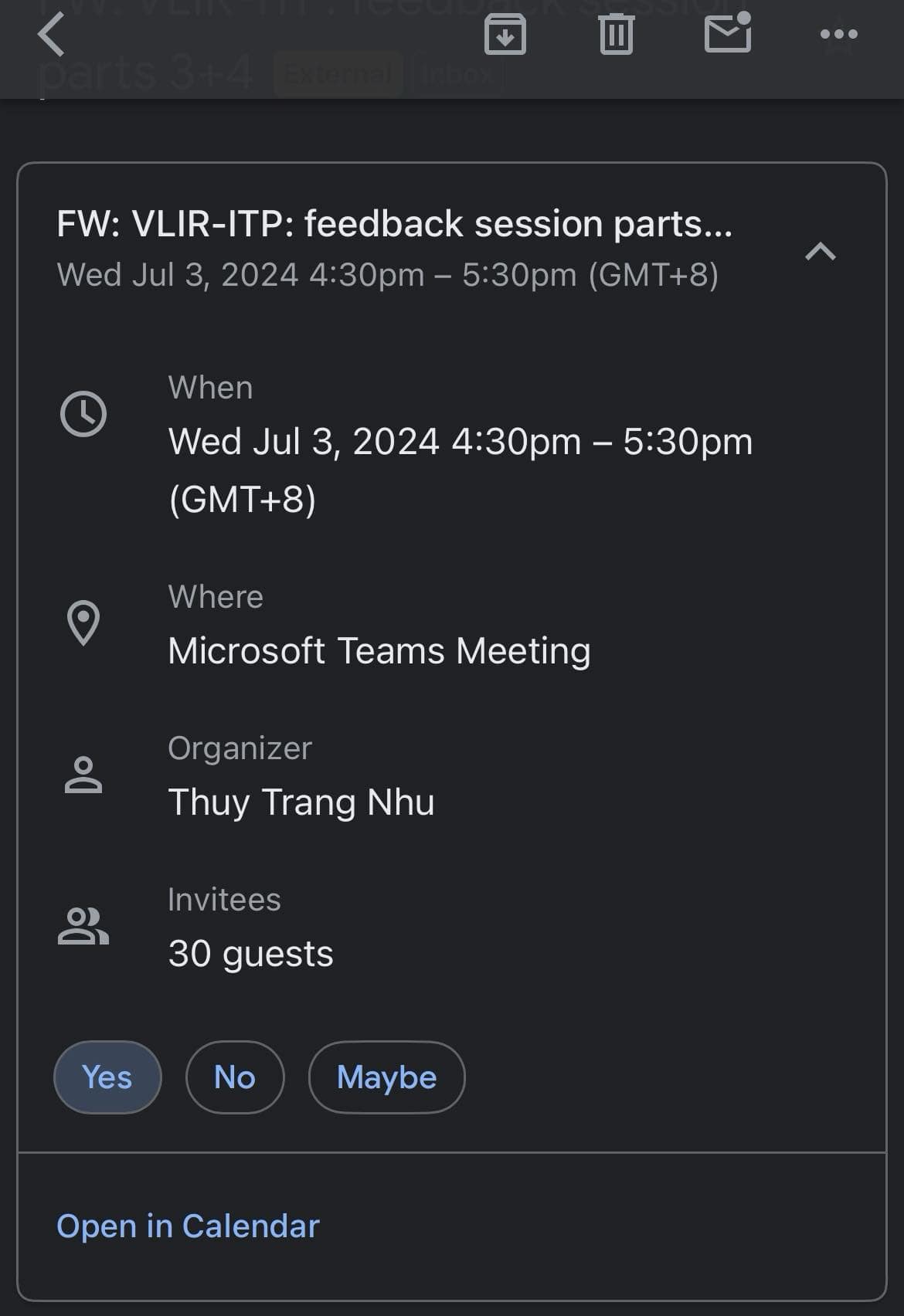Archive this email
The height and width of the screenshot is (1316, 904).
[505, 35]
